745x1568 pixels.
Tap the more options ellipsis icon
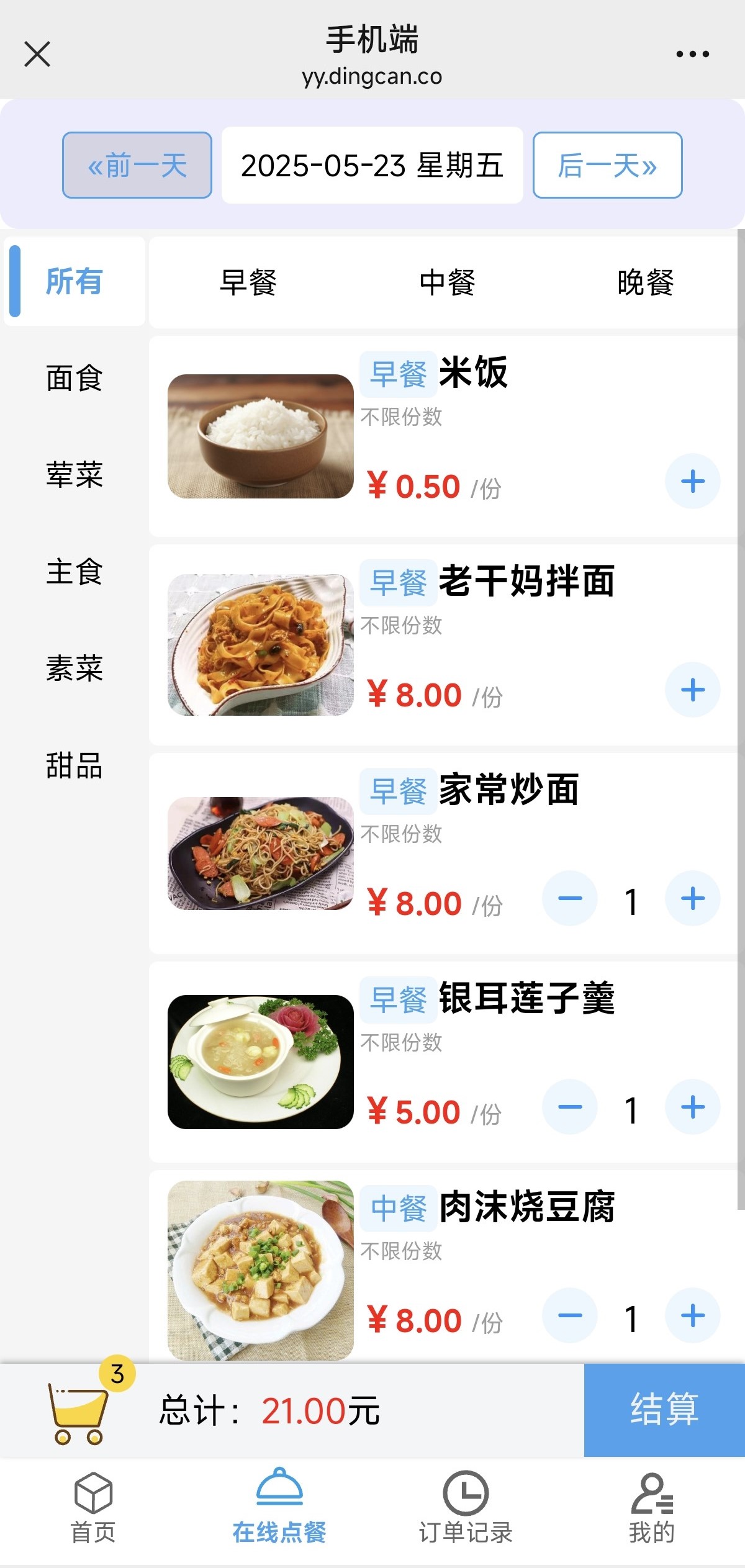coord(692,53)
